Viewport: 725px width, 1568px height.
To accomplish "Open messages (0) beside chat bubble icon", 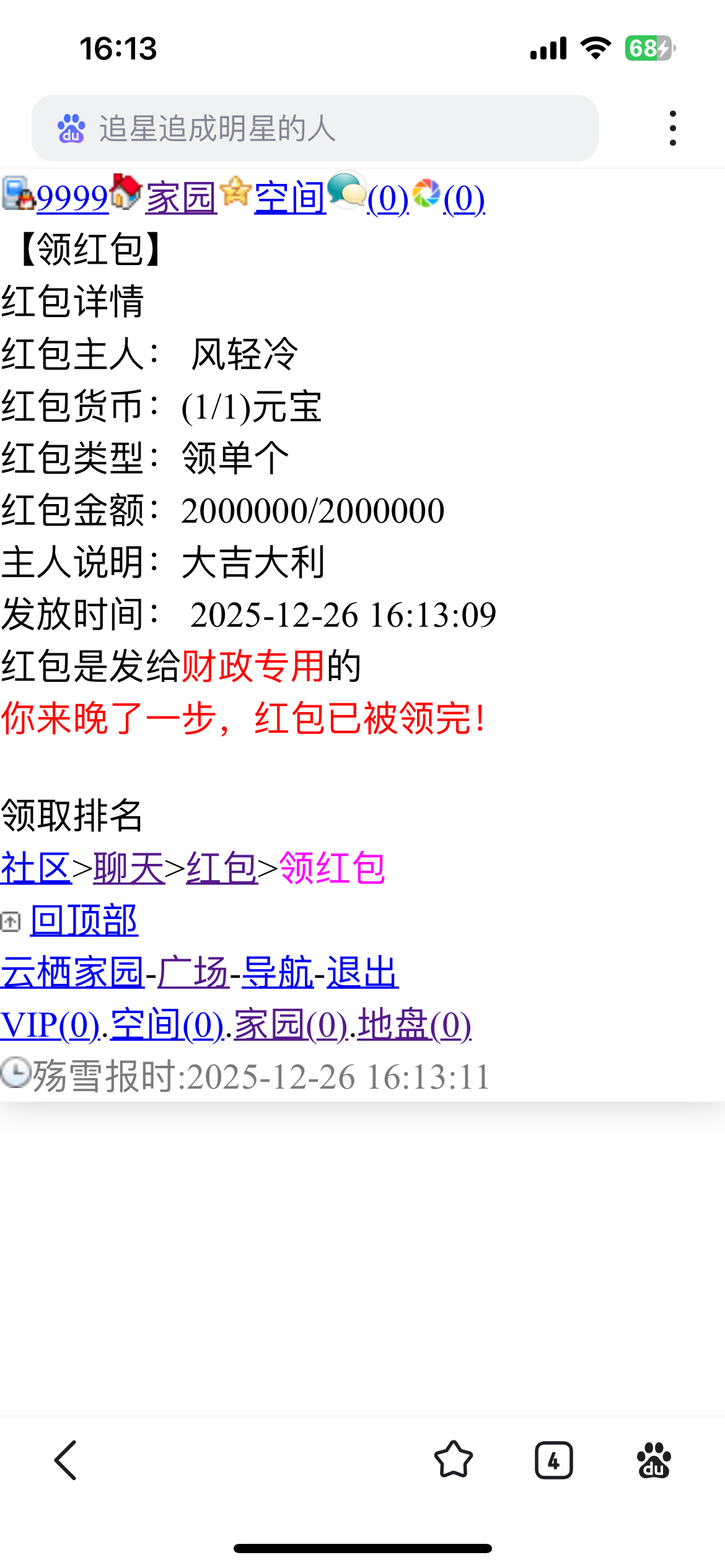I will point(387,198).
